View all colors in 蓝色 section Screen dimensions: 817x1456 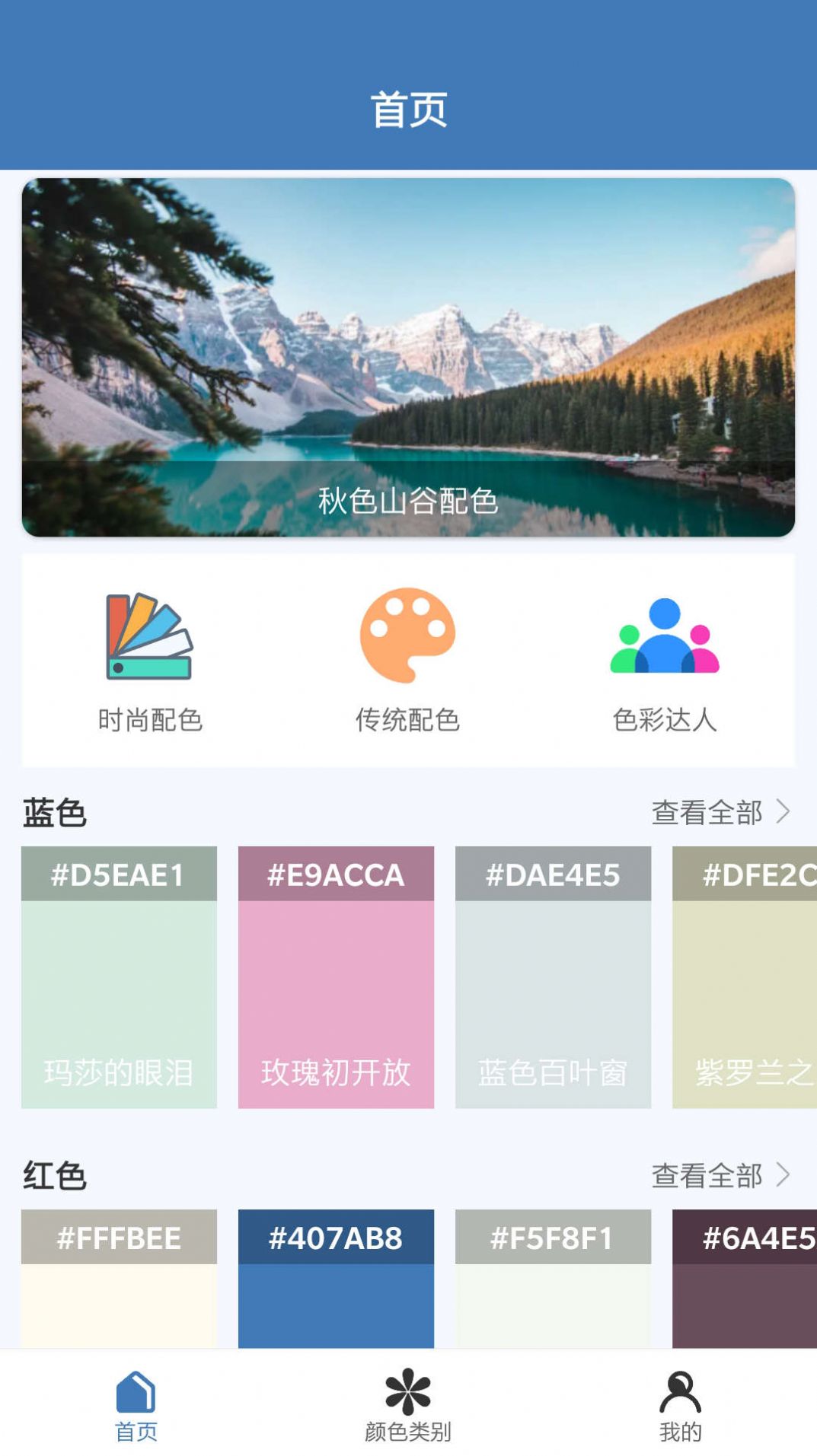coord(720,812)
